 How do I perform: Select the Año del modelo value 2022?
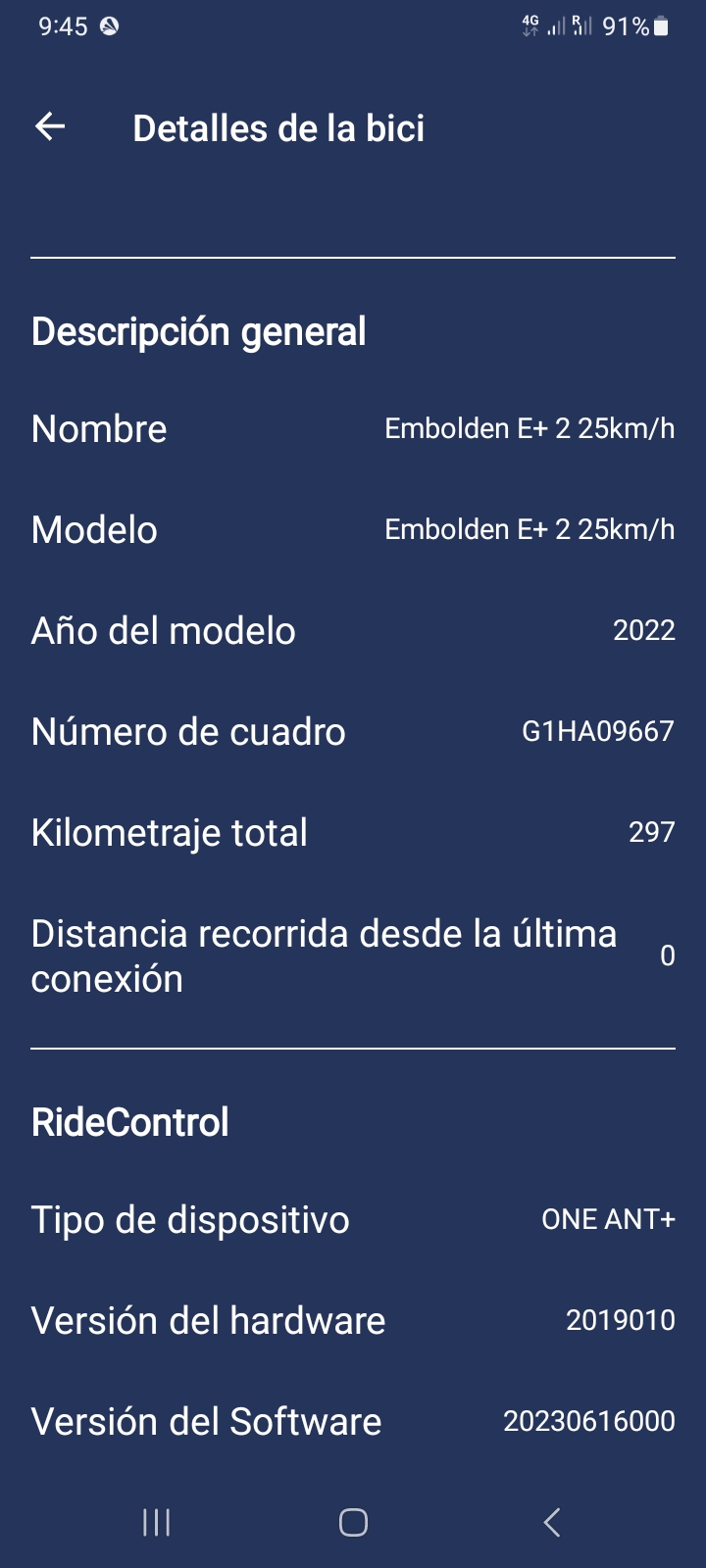click(x=642, y=631)
